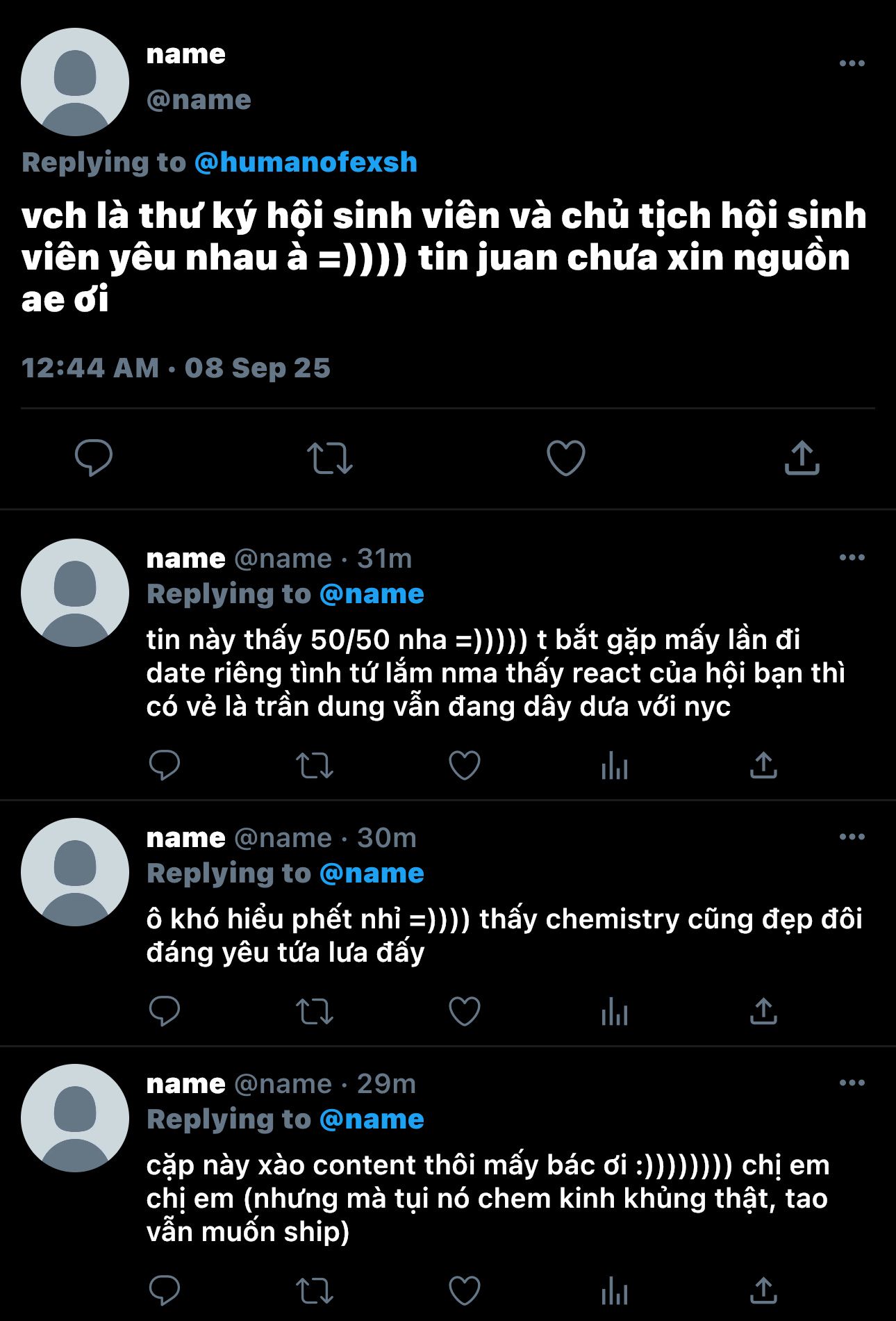This screenshot has height=1321, width=896.
Task: Reply to the main tweet about hội sinh viên
Action: [x=94, y=458]
